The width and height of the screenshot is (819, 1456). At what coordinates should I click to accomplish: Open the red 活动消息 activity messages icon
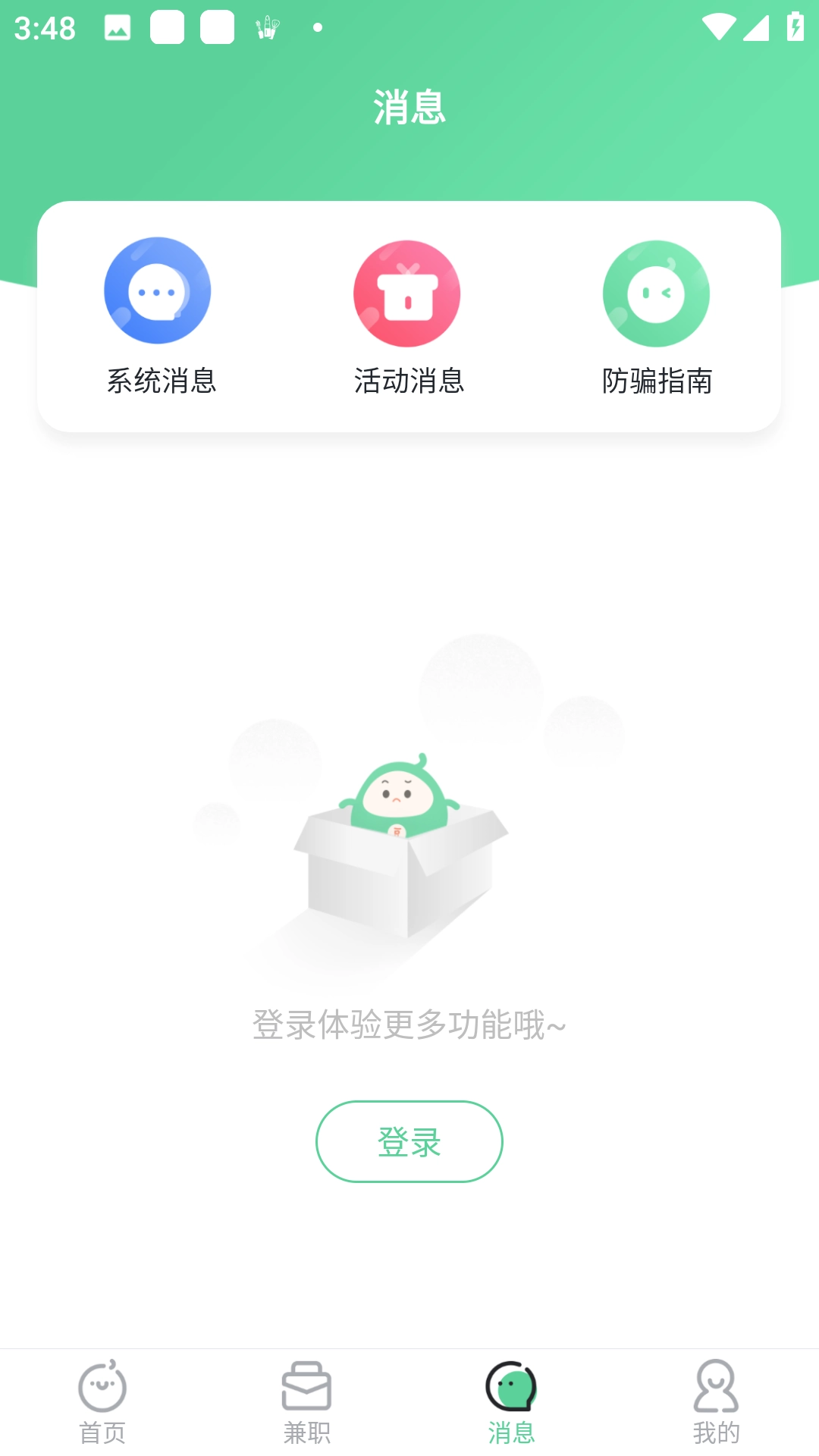pos(407,293)
